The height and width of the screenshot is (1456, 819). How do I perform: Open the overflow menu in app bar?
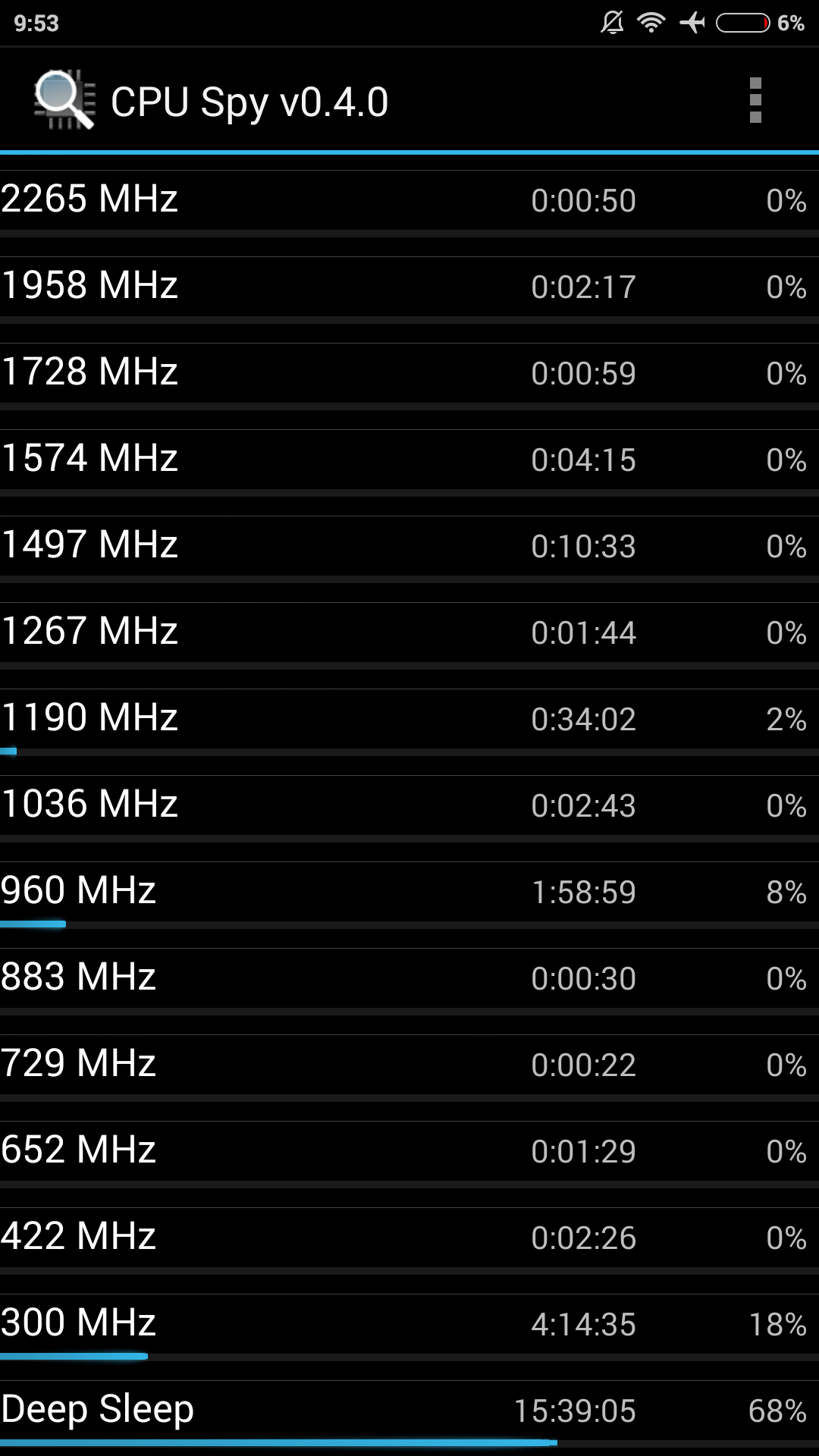click(755, 100)
